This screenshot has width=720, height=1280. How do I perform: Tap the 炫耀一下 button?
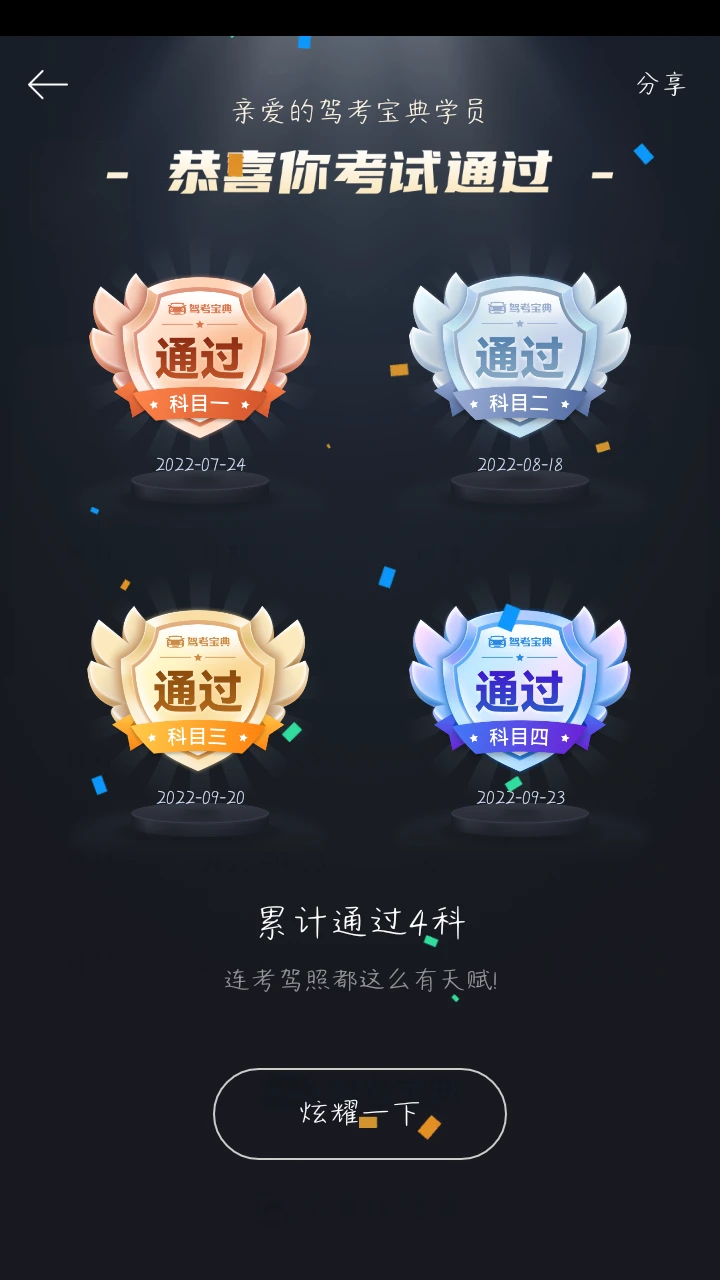[360, 1114]
